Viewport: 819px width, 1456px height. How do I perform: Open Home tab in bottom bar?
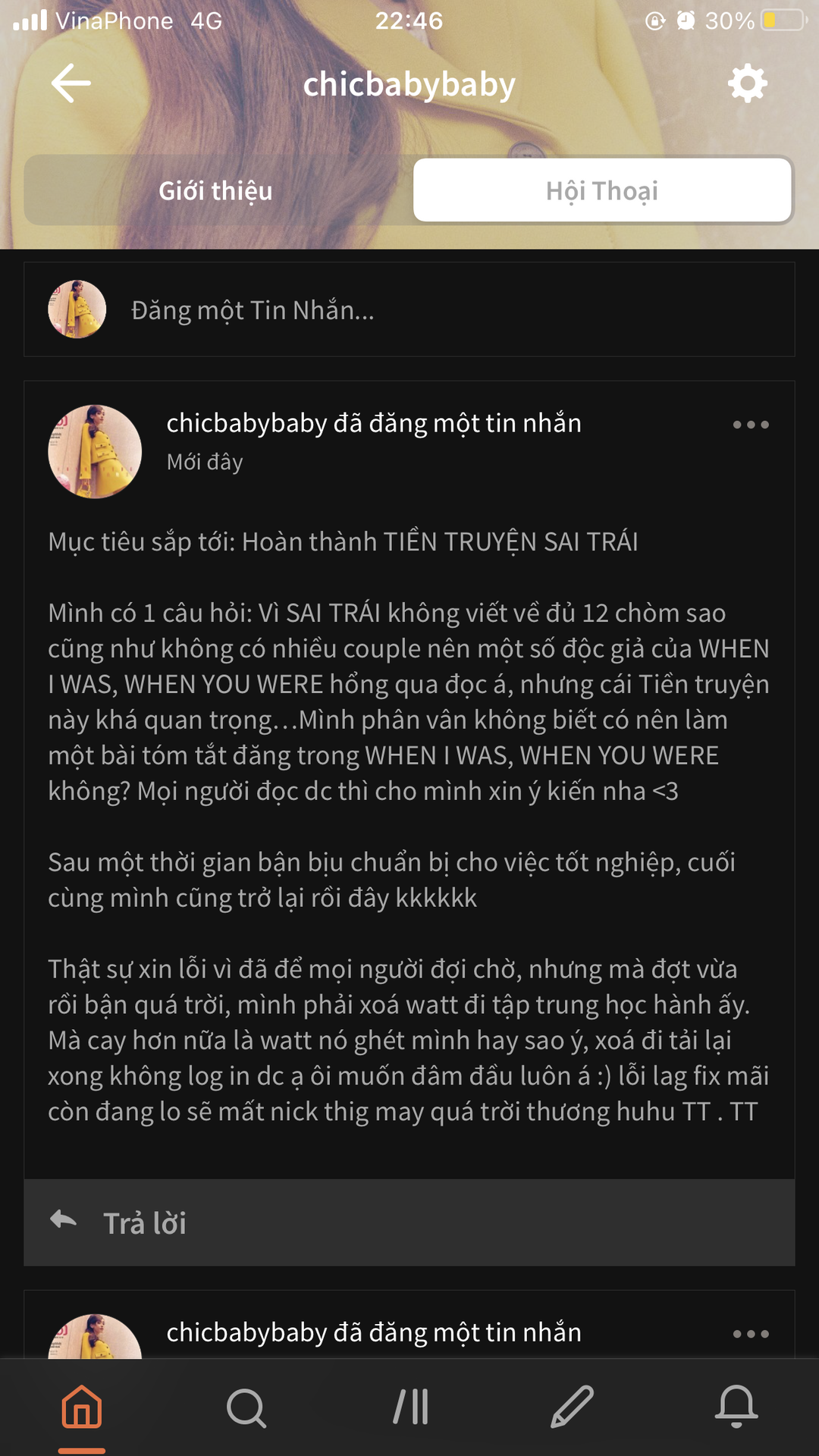(x=82, y=1407)
